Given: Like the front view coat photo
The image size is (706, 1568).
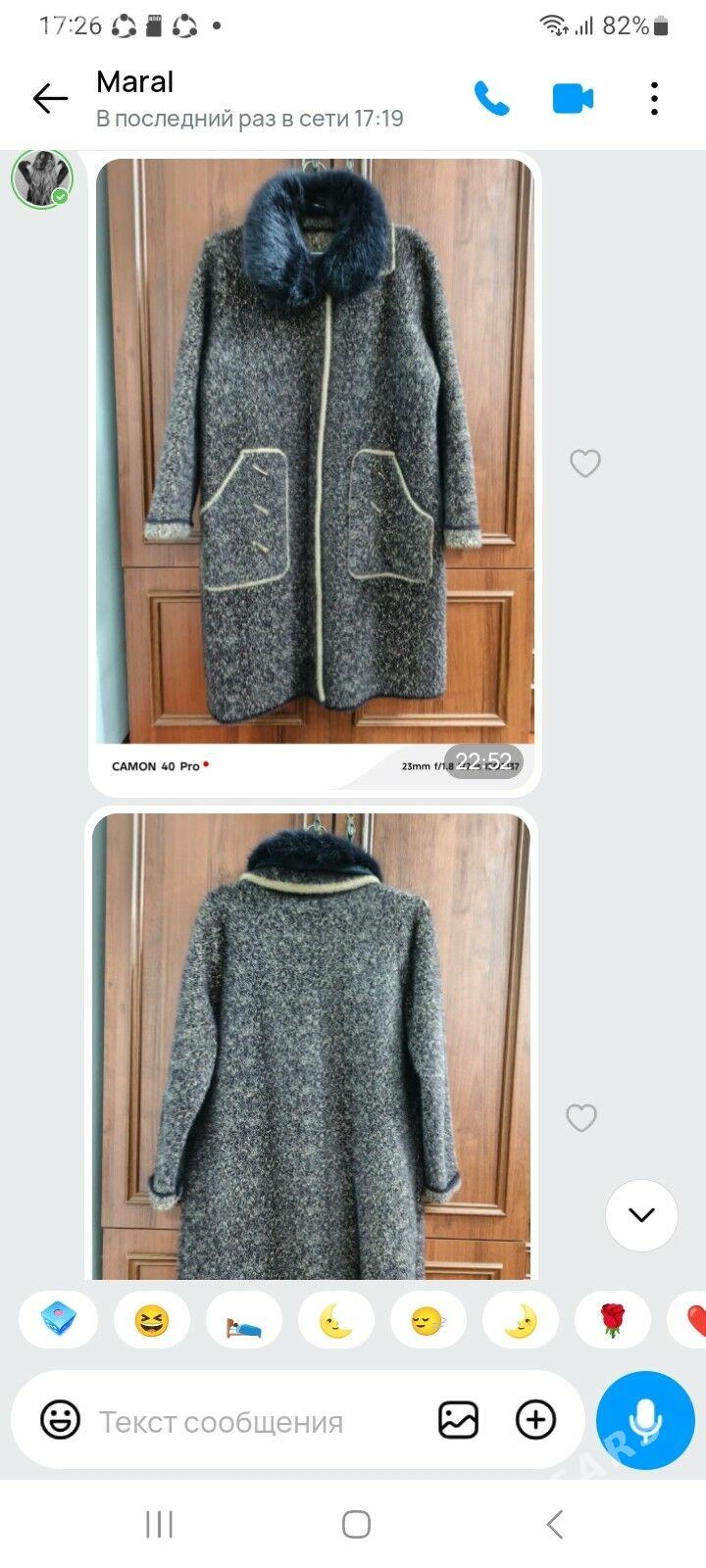Looking at the screenshot, I should [x=585, y=463].
